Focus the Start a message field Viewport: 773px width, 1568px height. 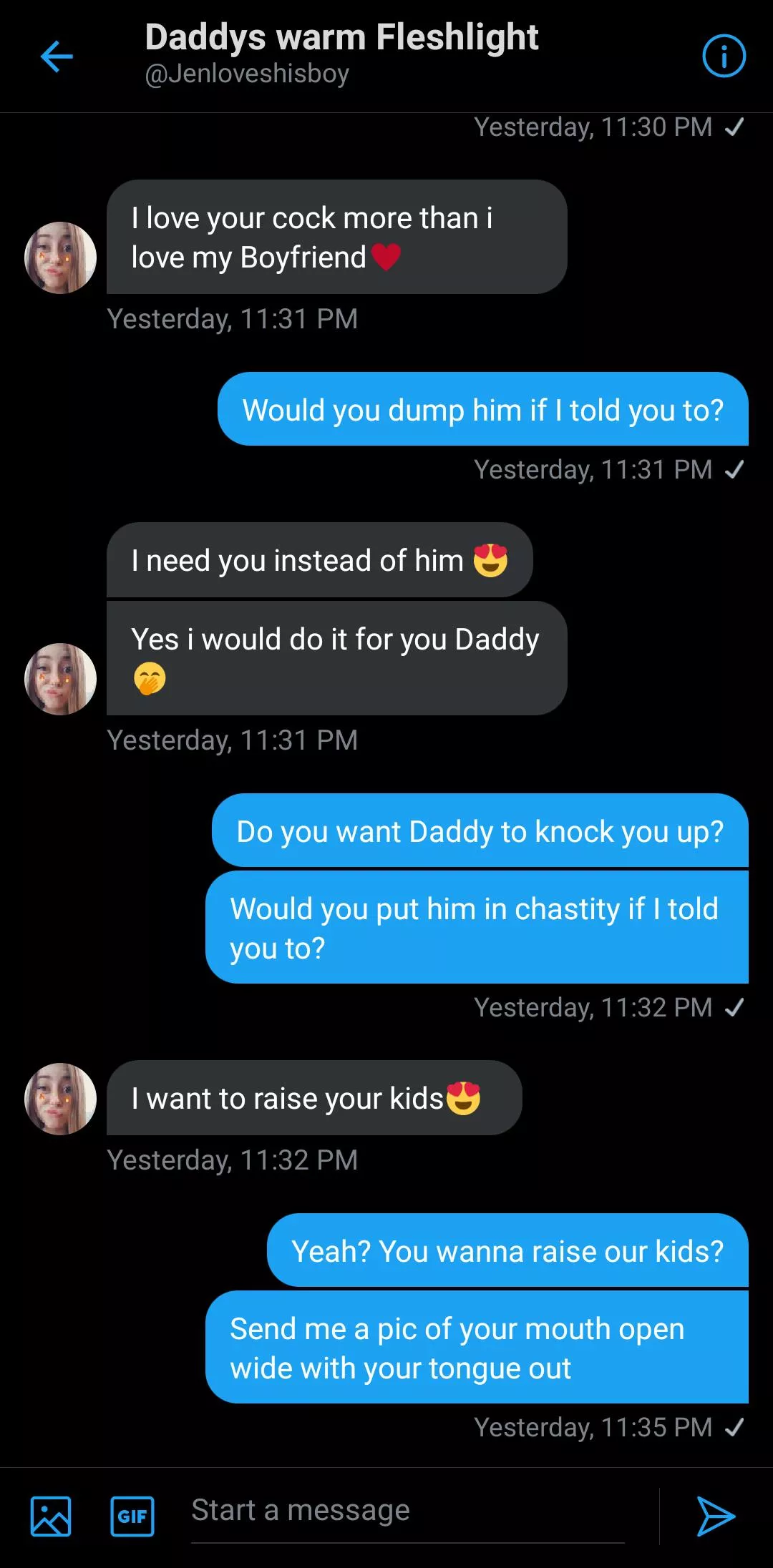point(407,1511)
